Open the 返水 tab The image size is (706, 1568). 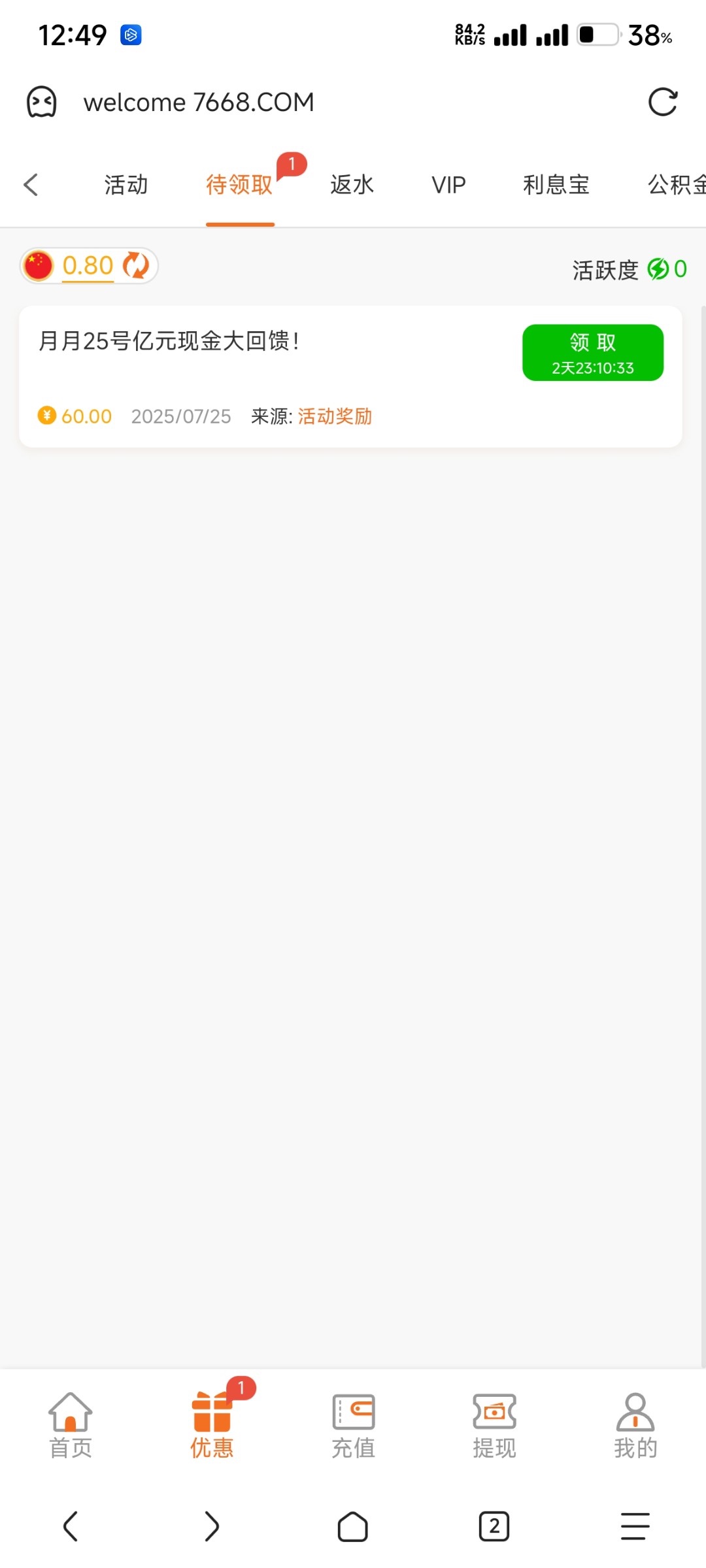point(352,185)
